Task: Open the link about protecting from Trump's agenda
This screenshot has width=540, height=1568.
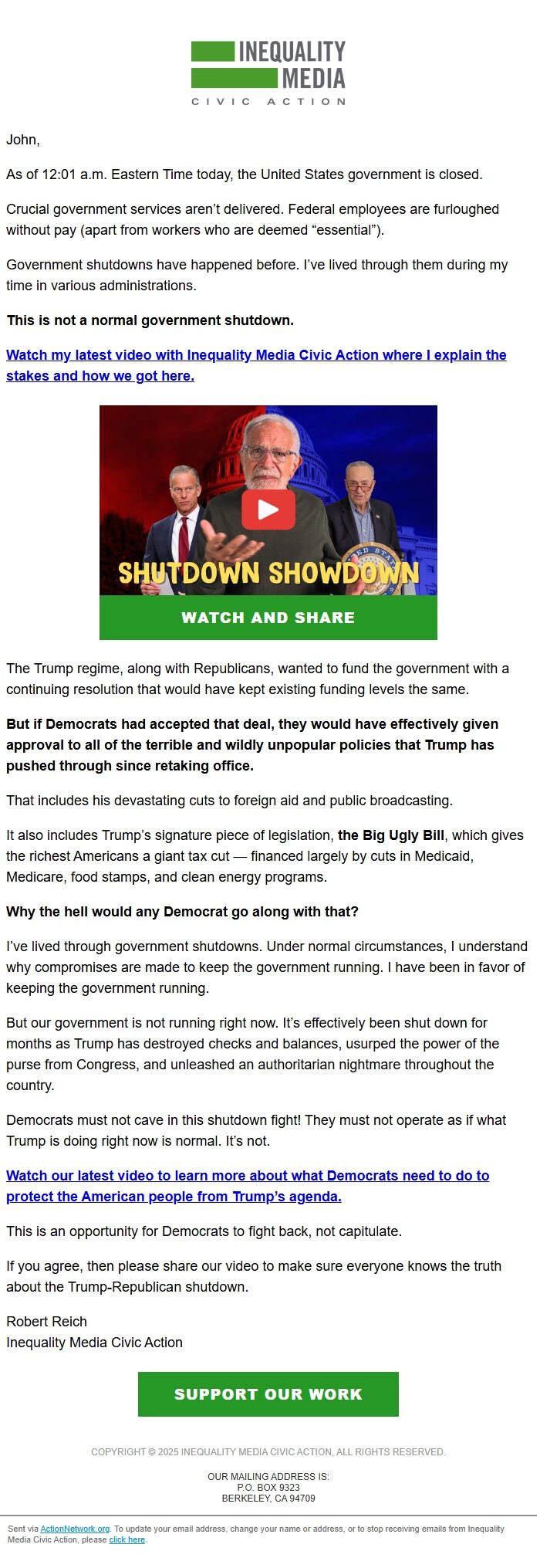Action: pos(248,1176)
